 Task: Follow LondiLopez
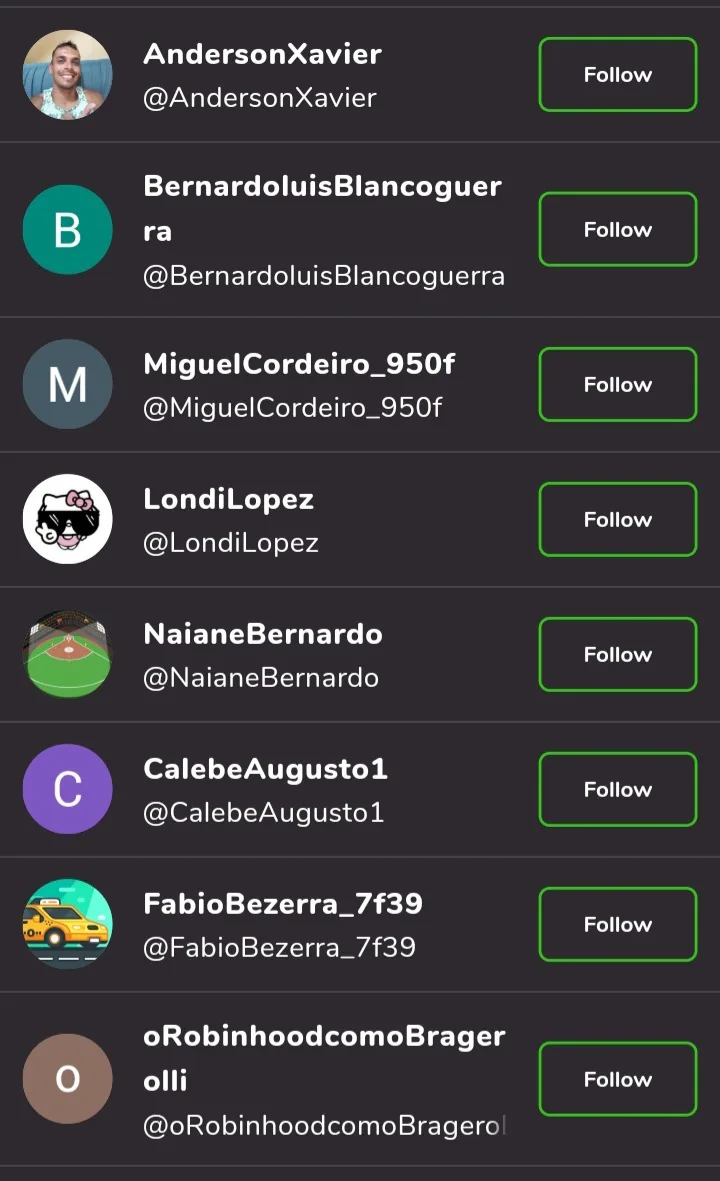click(x=617, y=520)
